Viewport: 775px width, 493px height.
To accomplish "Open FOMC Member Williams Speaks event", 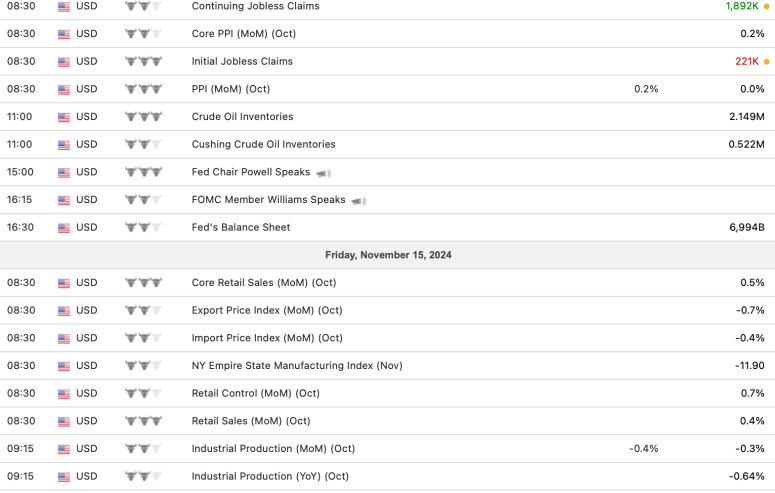I will click(268, 200).
